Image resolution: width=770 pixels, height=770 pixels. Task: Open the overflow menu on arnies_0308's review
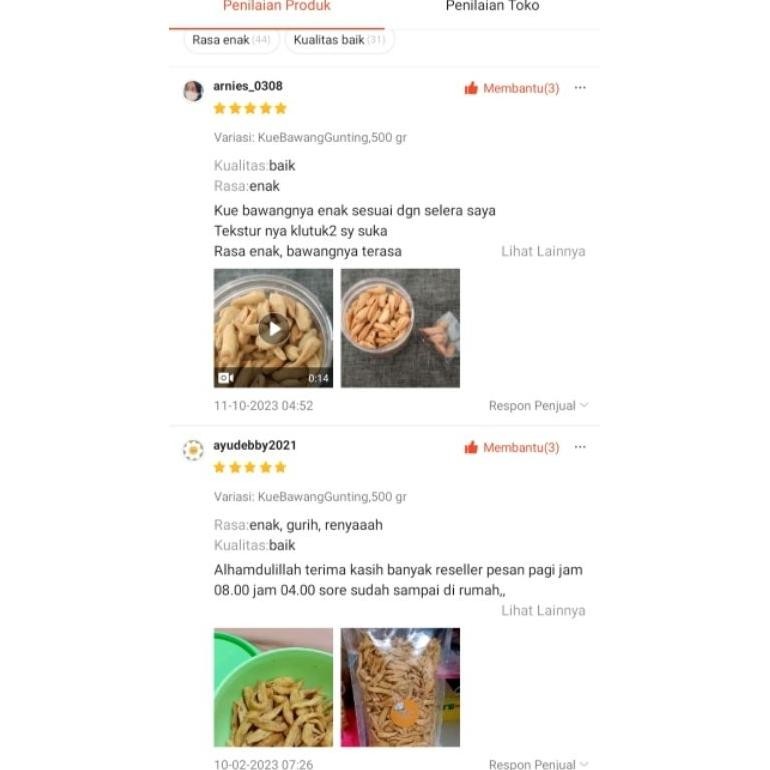(x=580, y=88)
